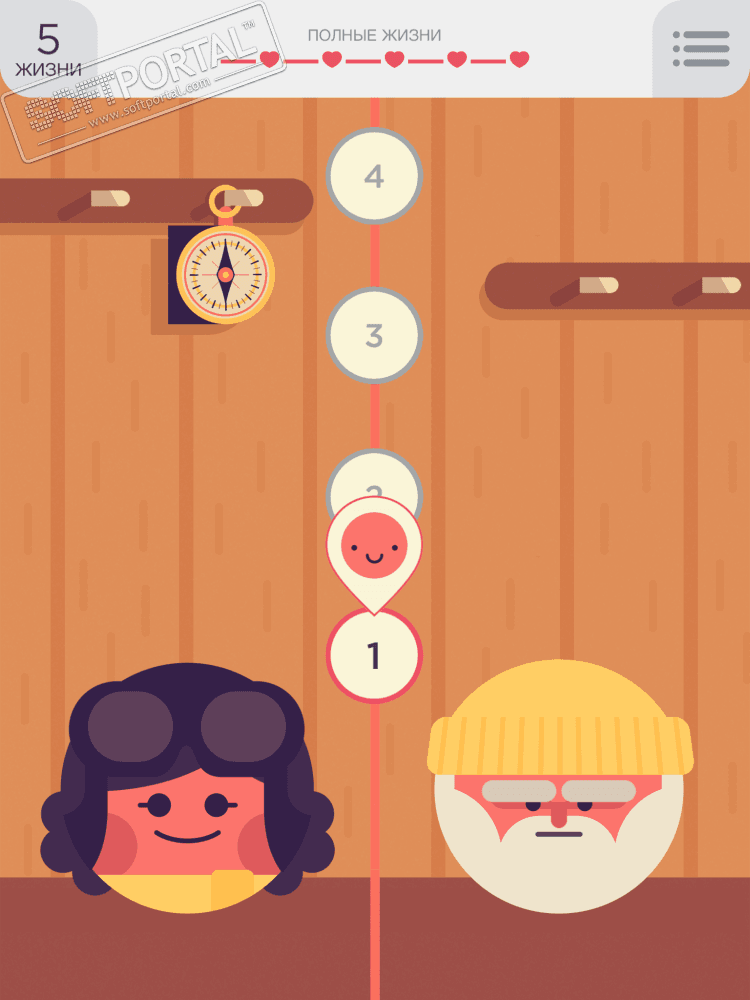Select level 3 node
This screenshot has width=750, height=1000.
pyautogui.click(x=374, y=336)
